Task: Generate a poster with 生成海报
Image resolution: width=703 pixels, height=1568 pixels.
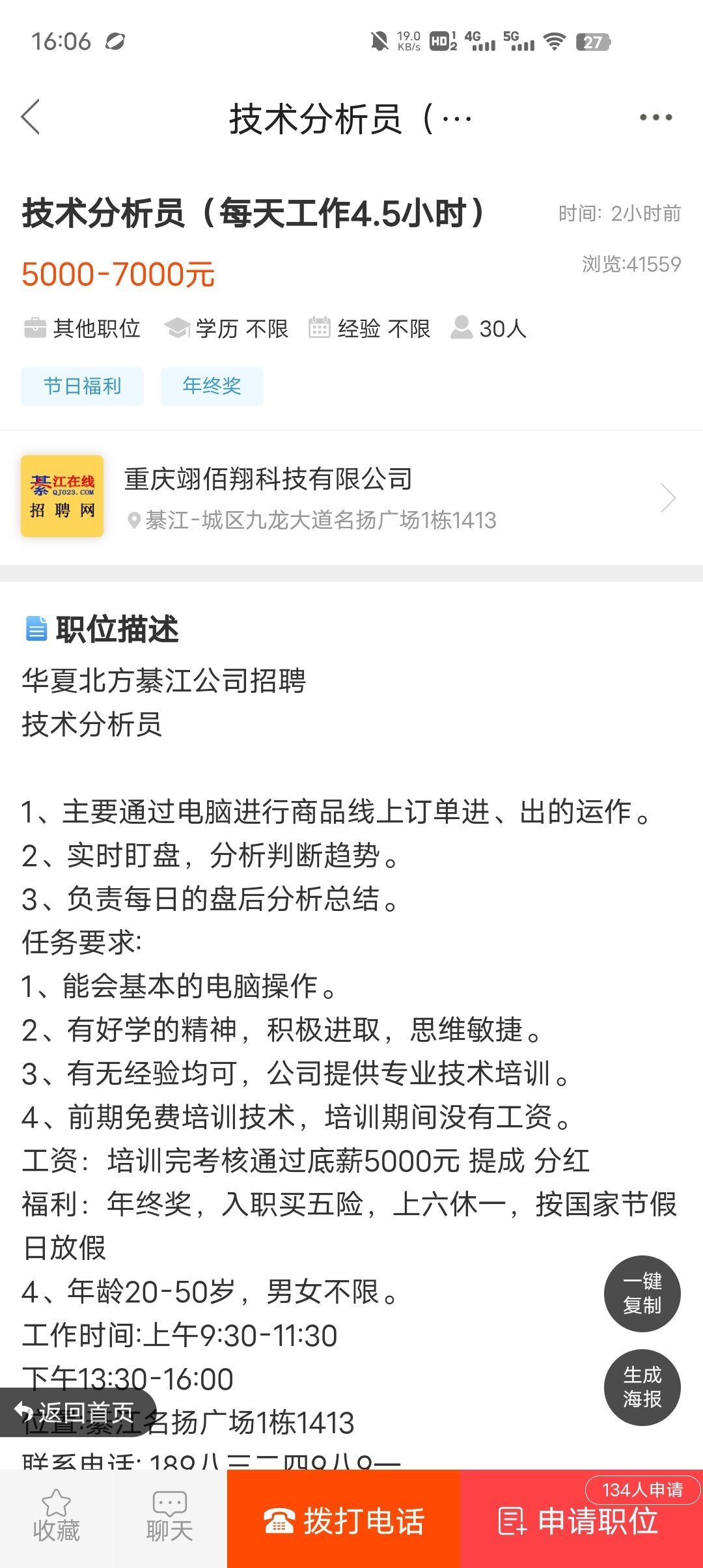Action: click(x=642, y=1386)
